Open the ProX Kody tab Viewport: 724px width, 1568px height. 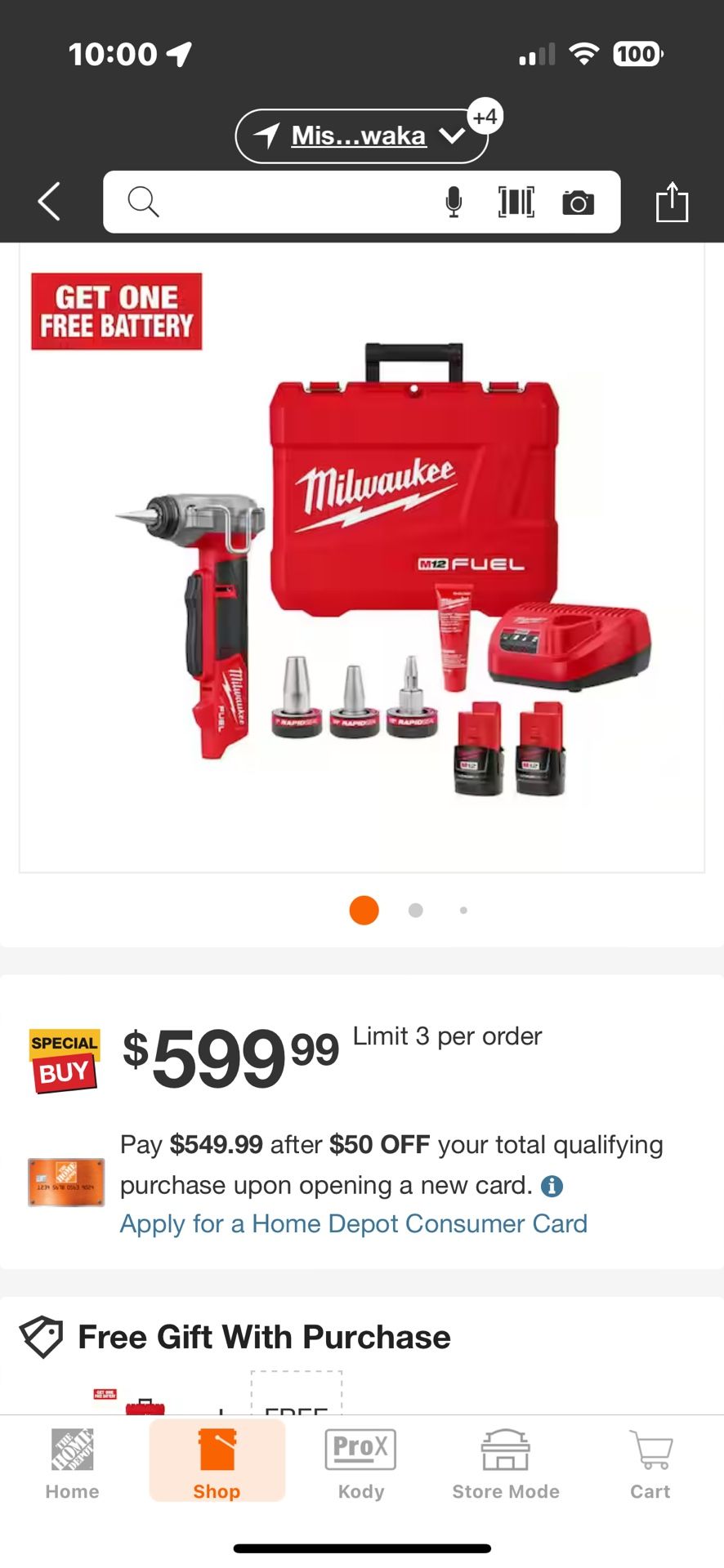(x=360, y=1464)
